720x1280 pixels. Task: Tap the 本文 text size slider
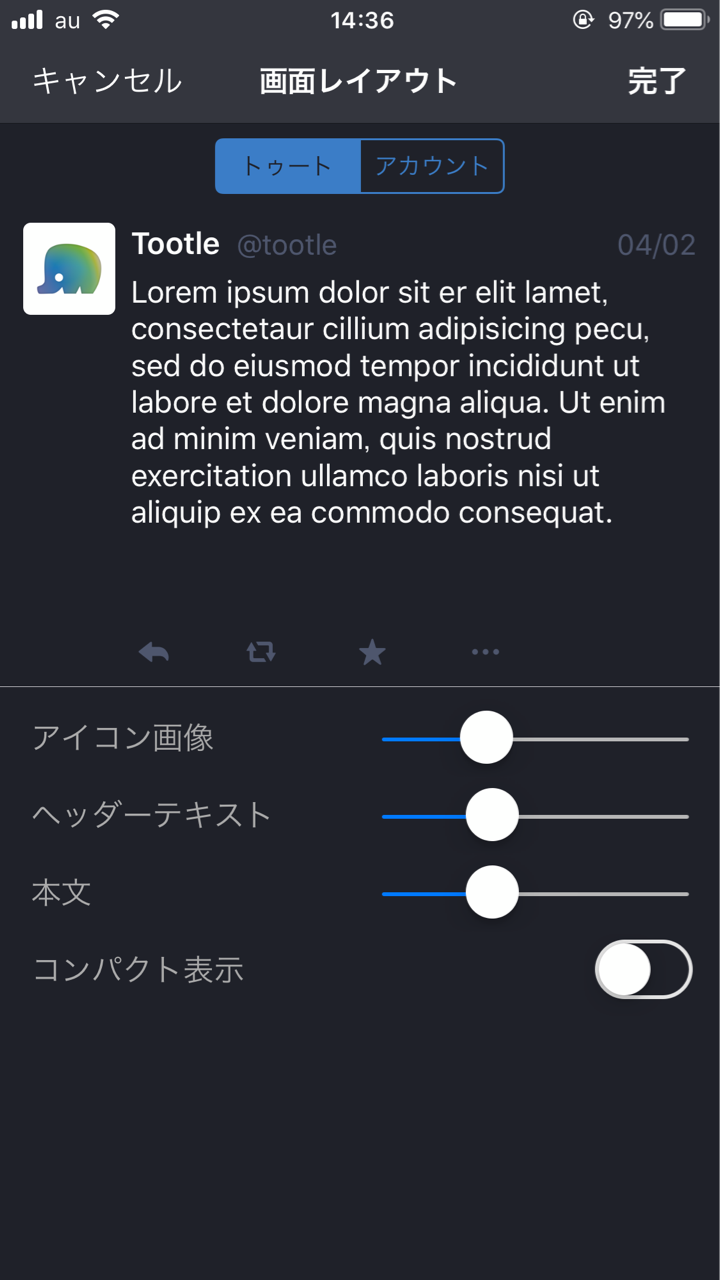pyautogui.click(x=535, y=893)
